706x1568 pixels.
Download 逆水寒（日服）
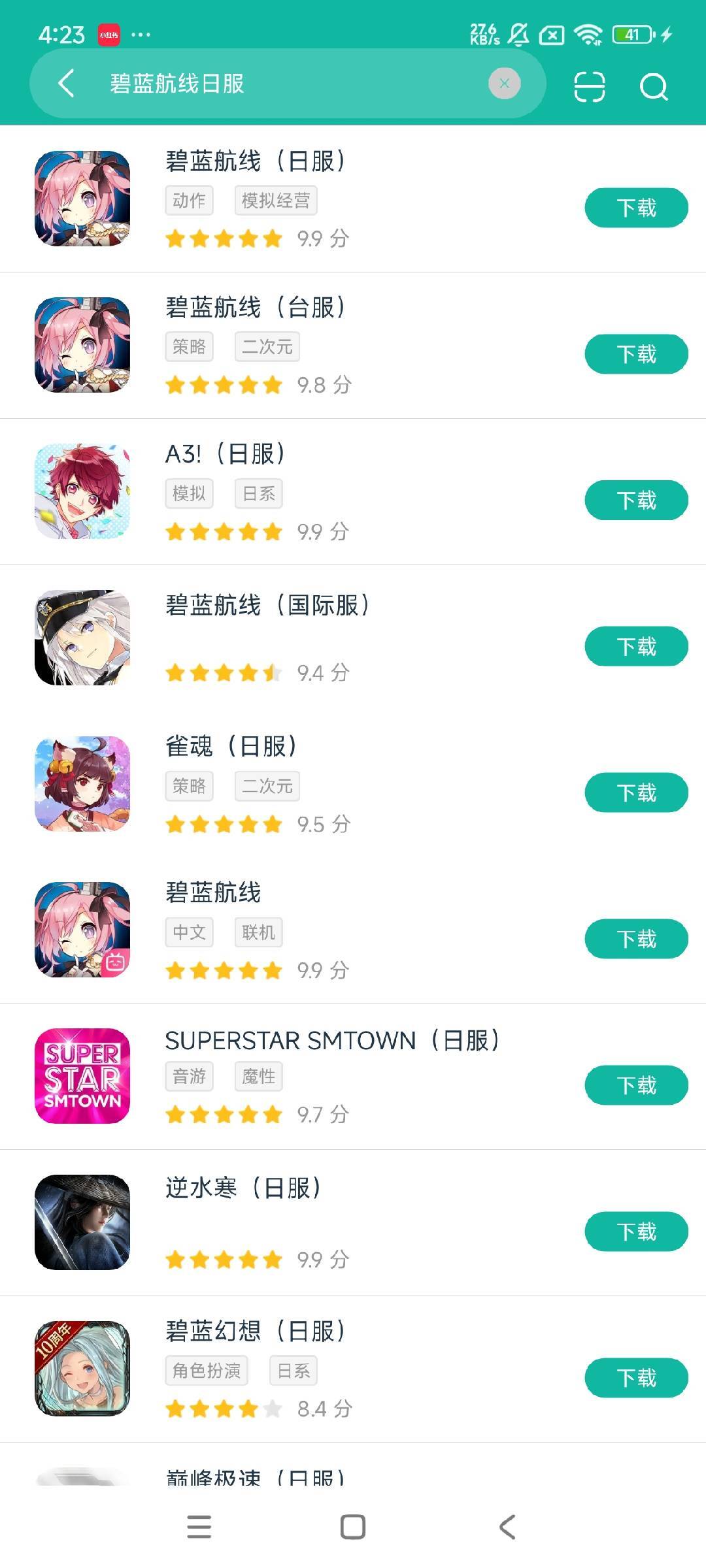635,1232
